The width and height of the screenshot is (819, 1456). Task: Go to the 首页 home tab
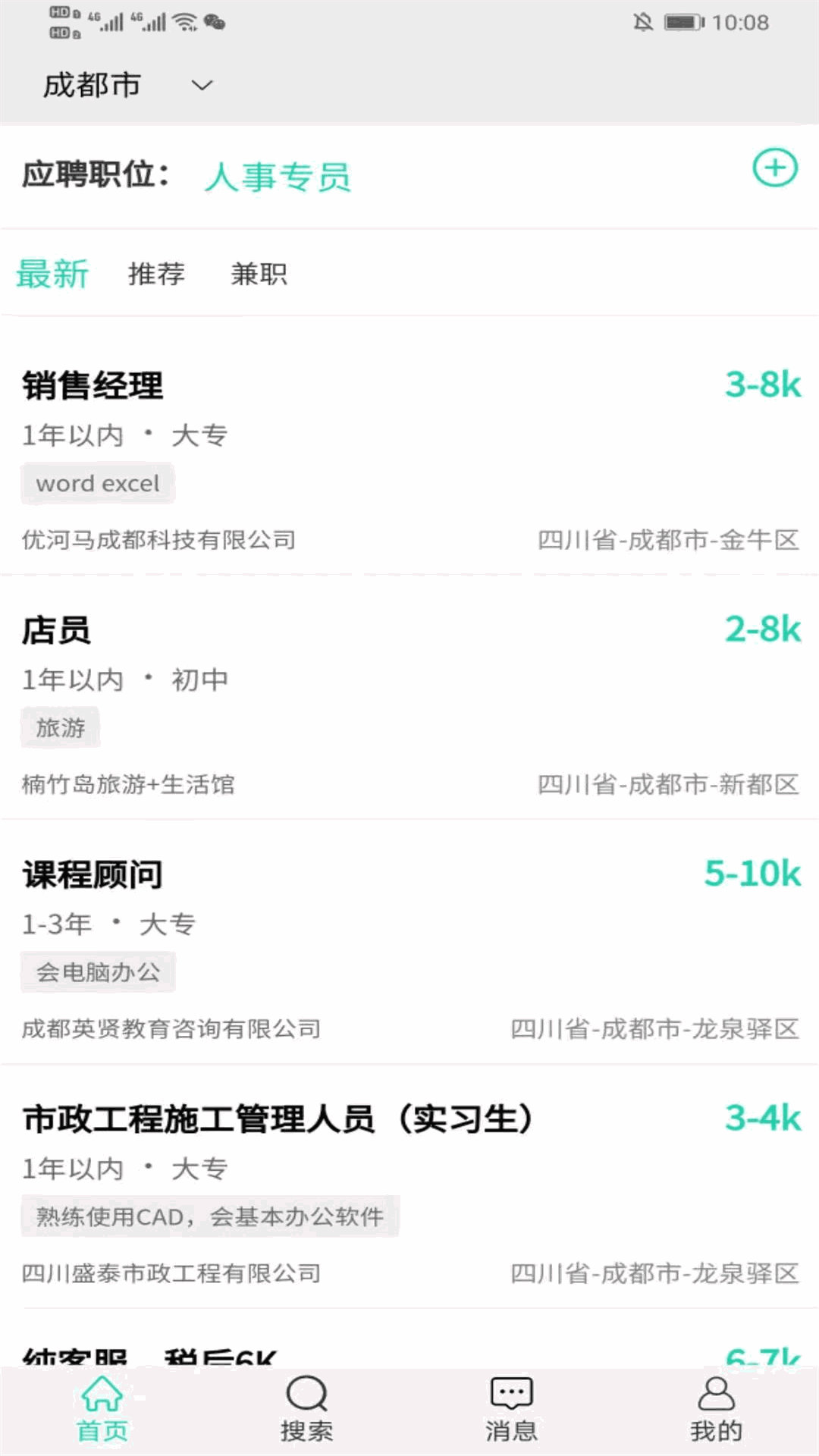pos(102,1409)
